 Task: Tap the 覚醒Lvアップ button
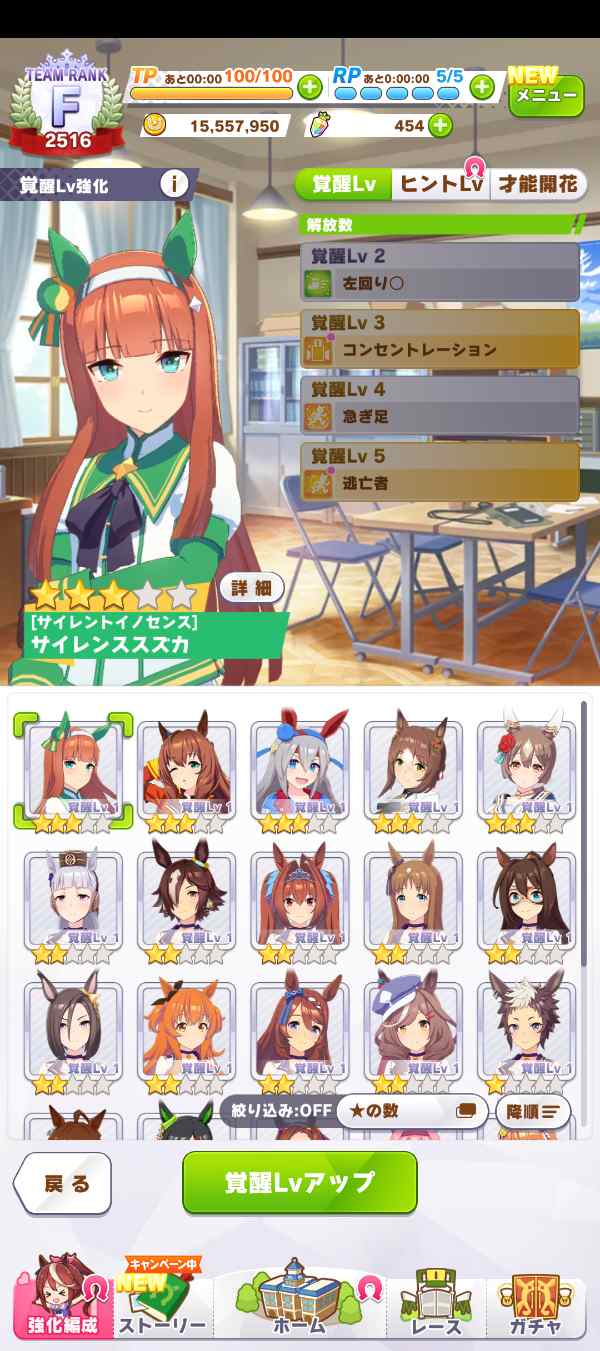click(299, 1182)
